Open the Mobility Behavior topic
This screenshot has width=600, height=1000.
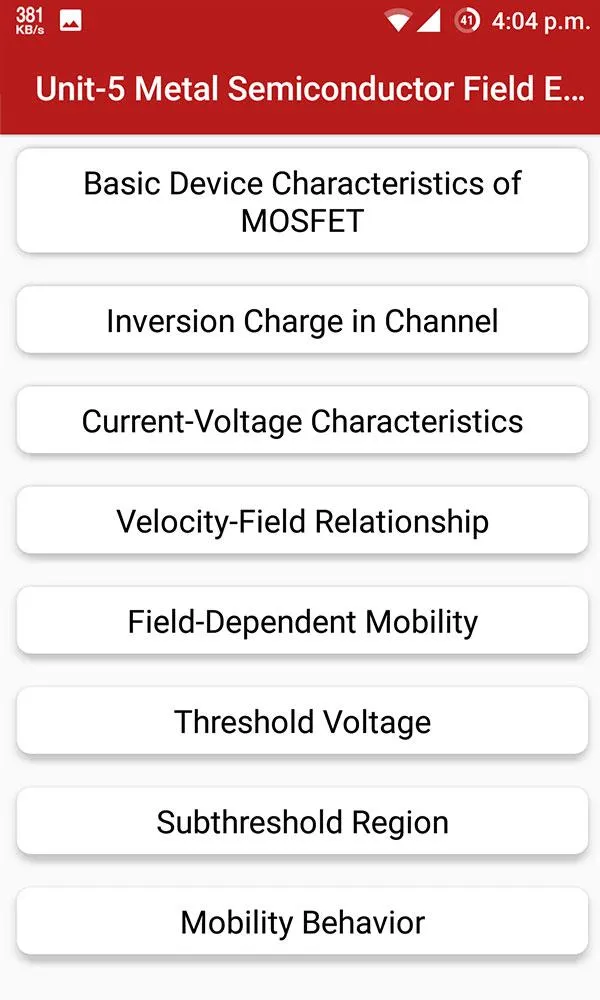click(x=302, y=922)
